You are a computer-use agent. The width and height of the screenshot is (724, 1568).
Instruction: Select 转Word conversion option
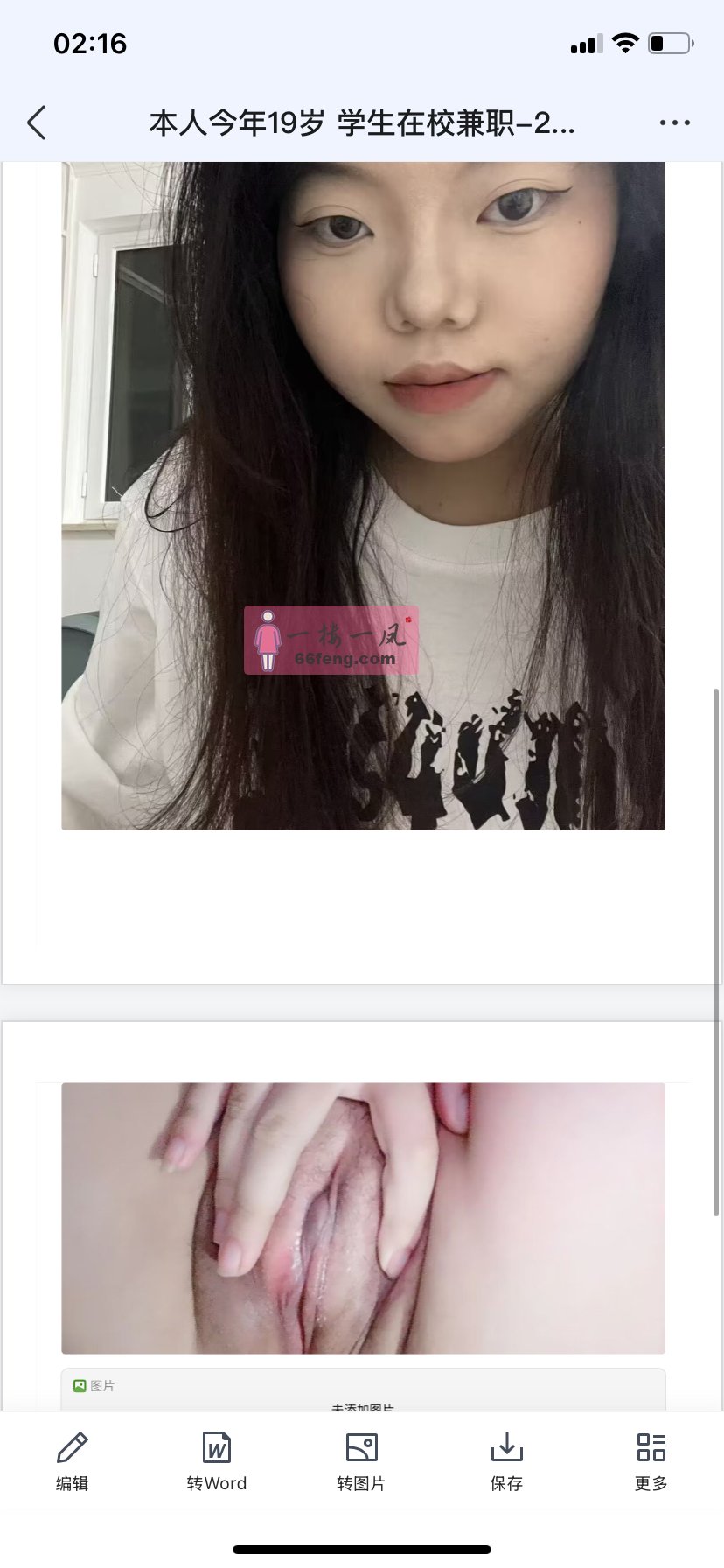point(217,1460)
